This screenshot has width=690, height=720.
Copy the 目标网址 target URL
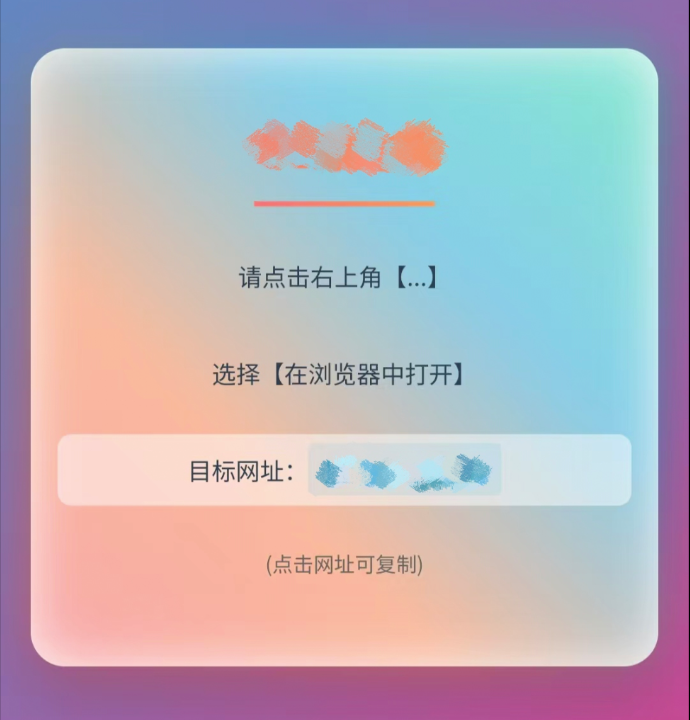click(404, 470)
